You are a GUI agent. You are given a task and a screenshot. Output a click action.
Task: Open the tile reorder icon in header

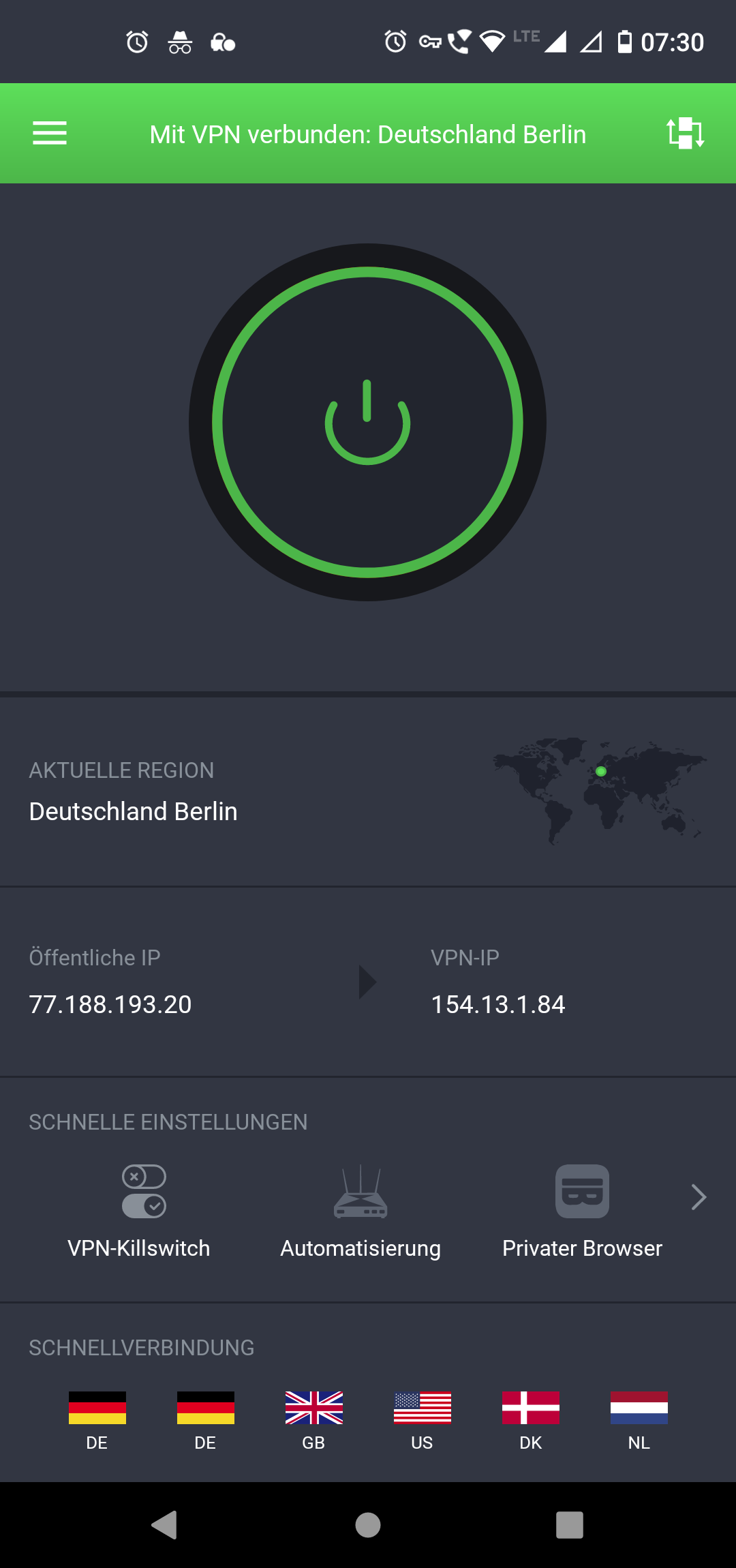point(685,134)
